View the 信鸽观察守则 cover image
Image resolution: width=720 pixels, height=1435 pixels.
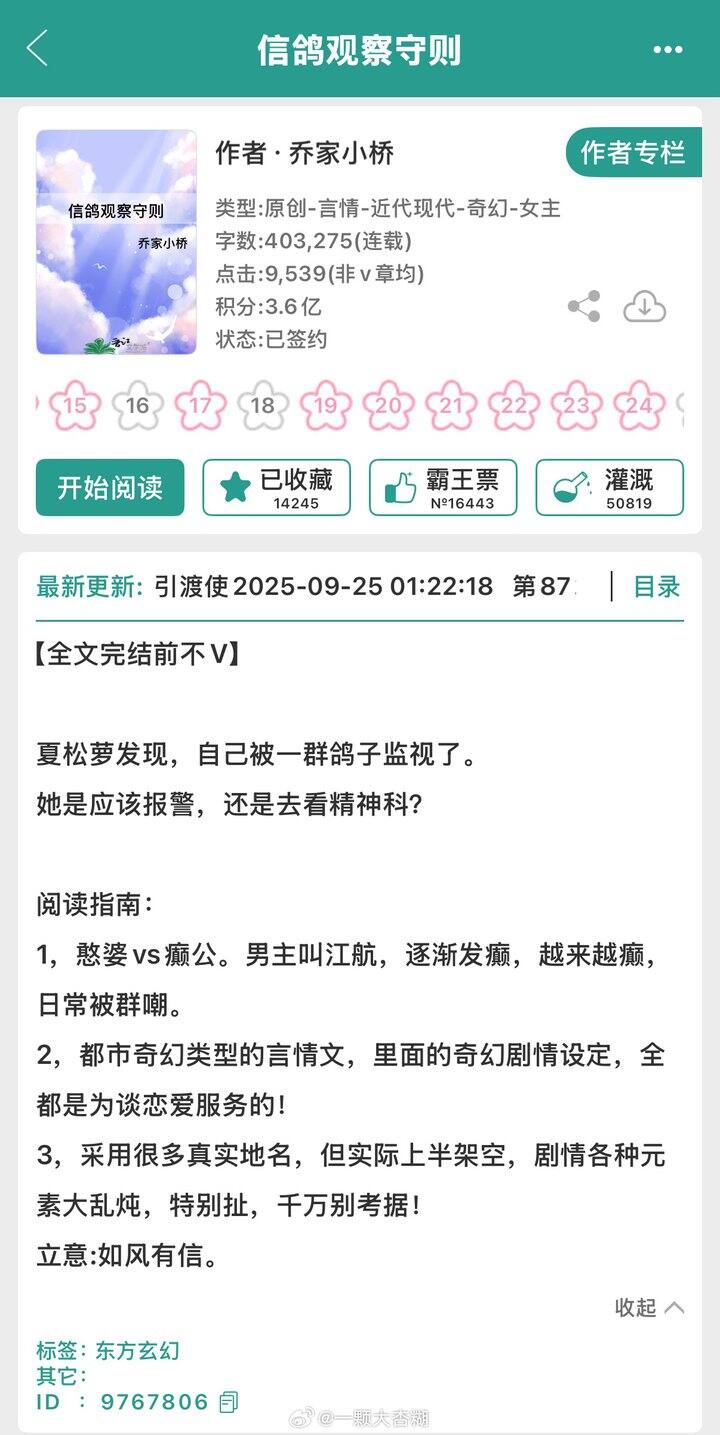pyautogui.click(x=116, y=242)
